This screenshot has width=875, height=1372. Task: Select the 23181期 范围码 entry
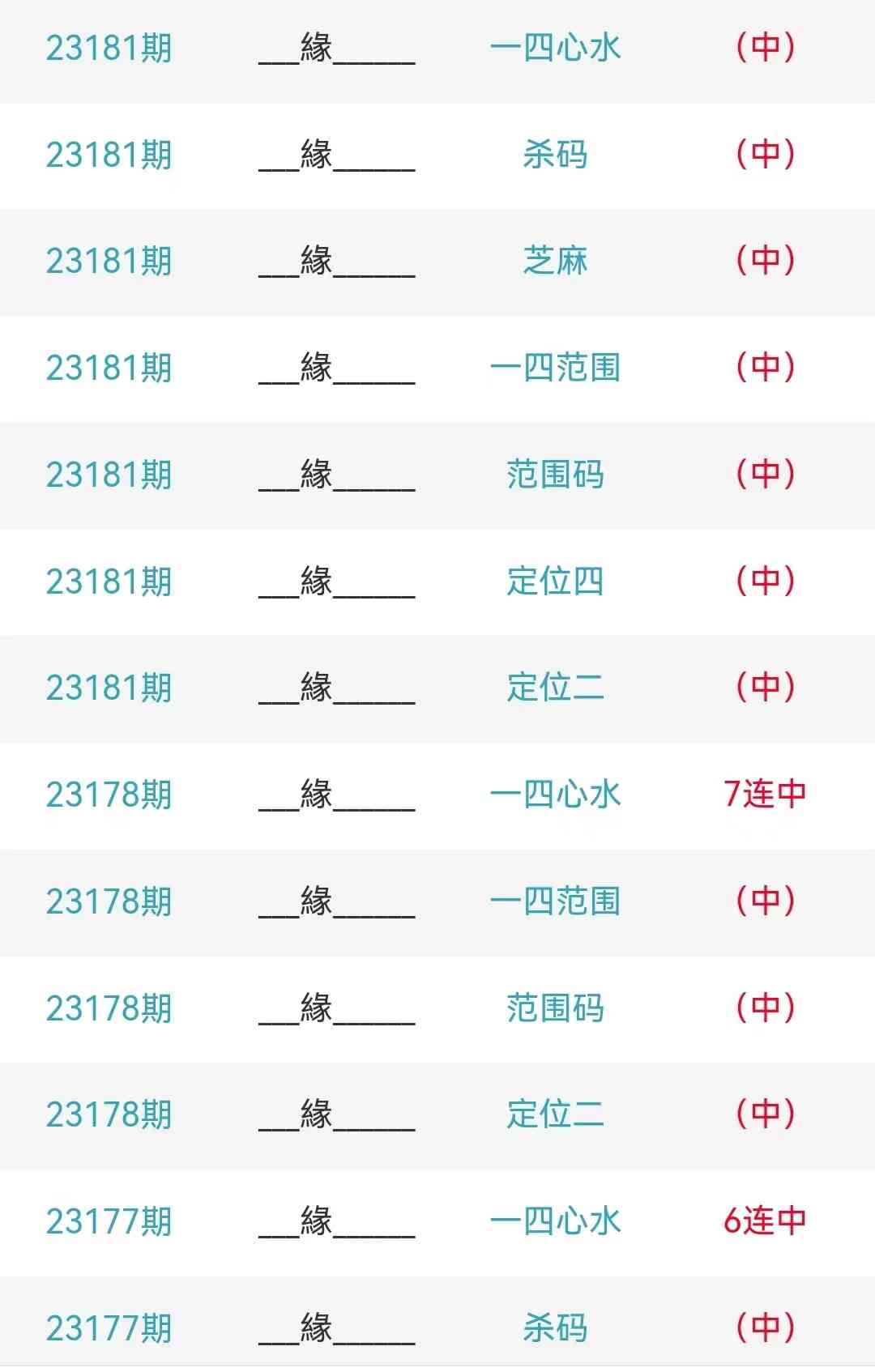pyautogui.click(x=555, y=475)
